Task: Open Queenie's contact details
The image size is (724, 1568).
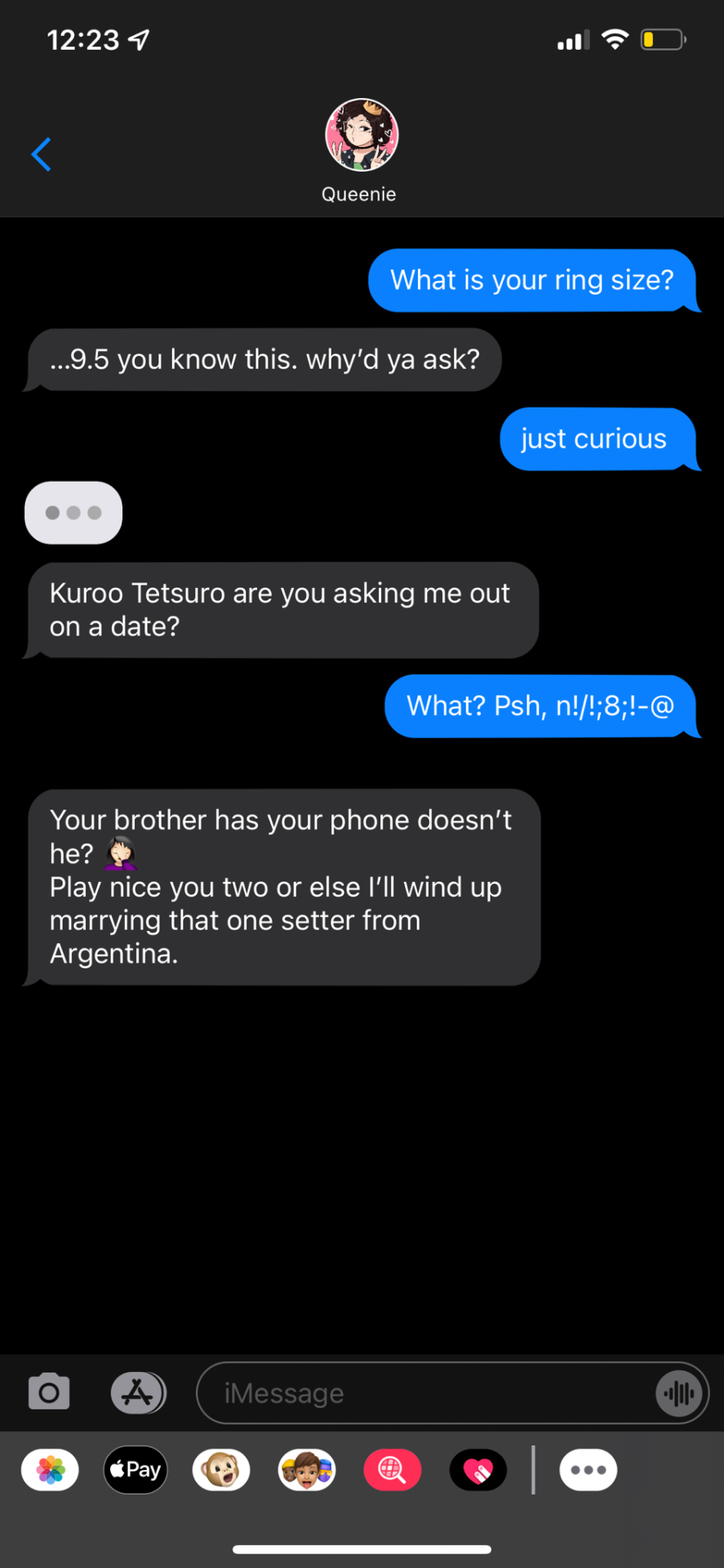Action: pos(361,149)
